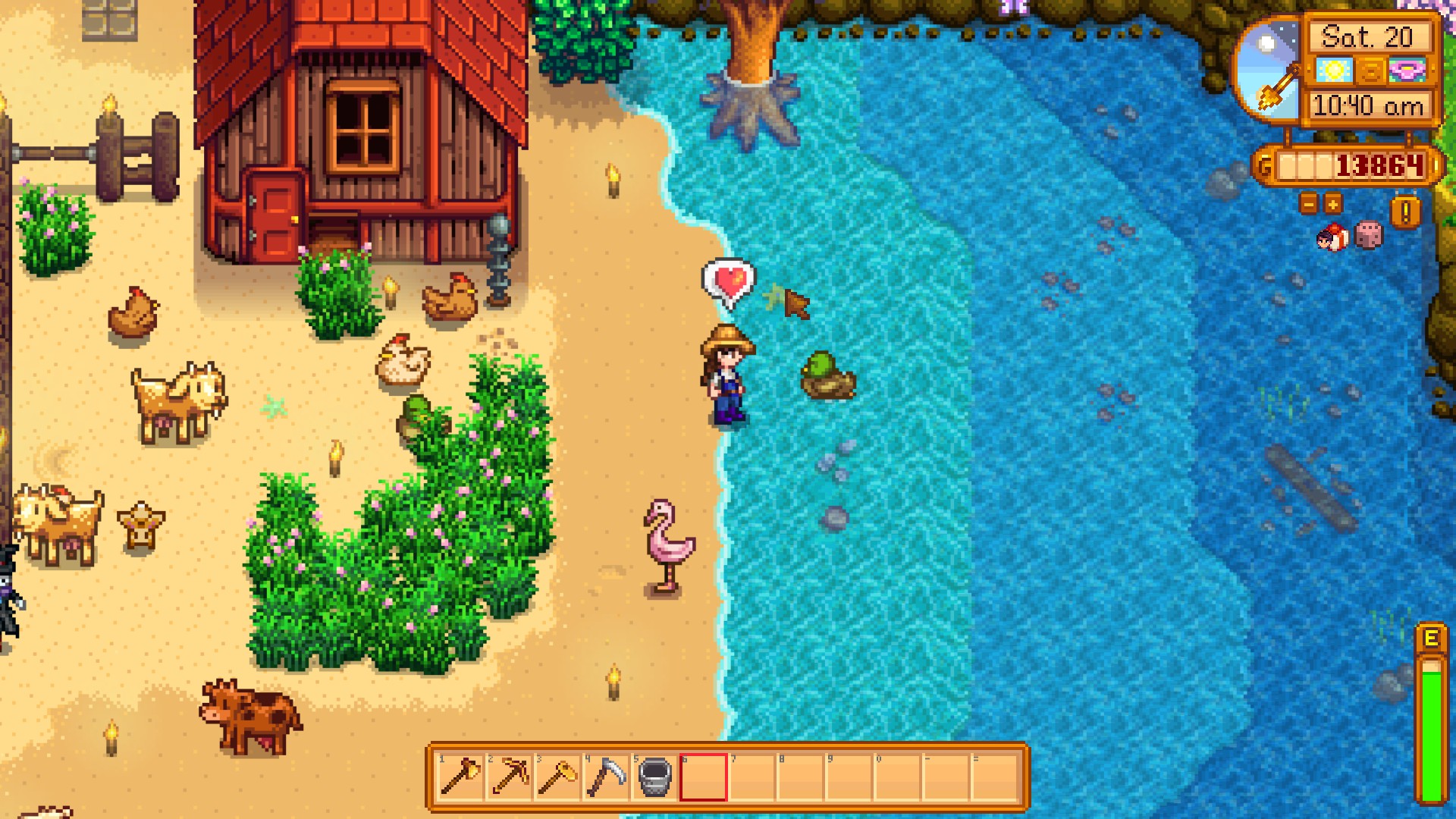
Task: Select the axe in toolbar slot 1
Action: coord(460,777)
